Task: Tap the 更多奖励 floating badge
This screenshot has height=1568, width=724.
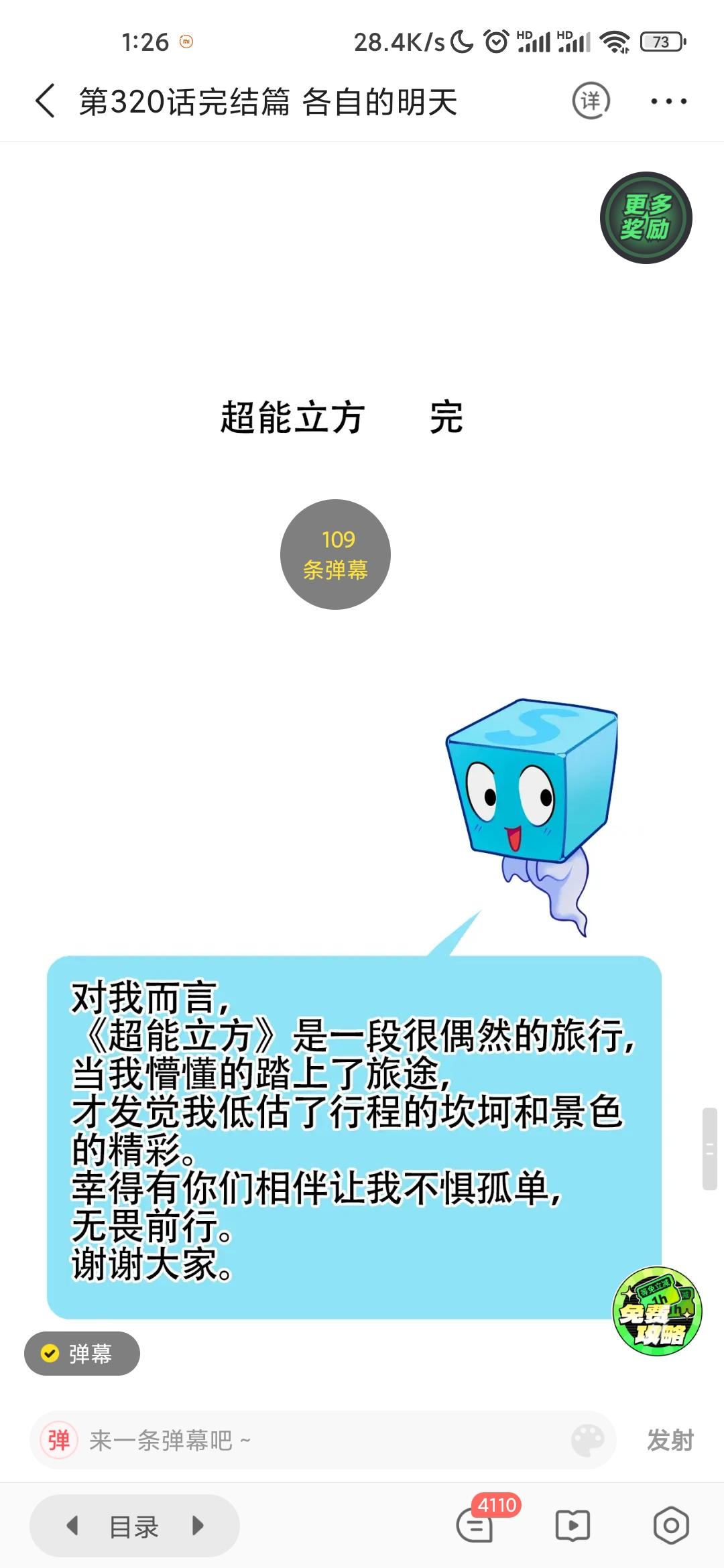Action: 646,218
